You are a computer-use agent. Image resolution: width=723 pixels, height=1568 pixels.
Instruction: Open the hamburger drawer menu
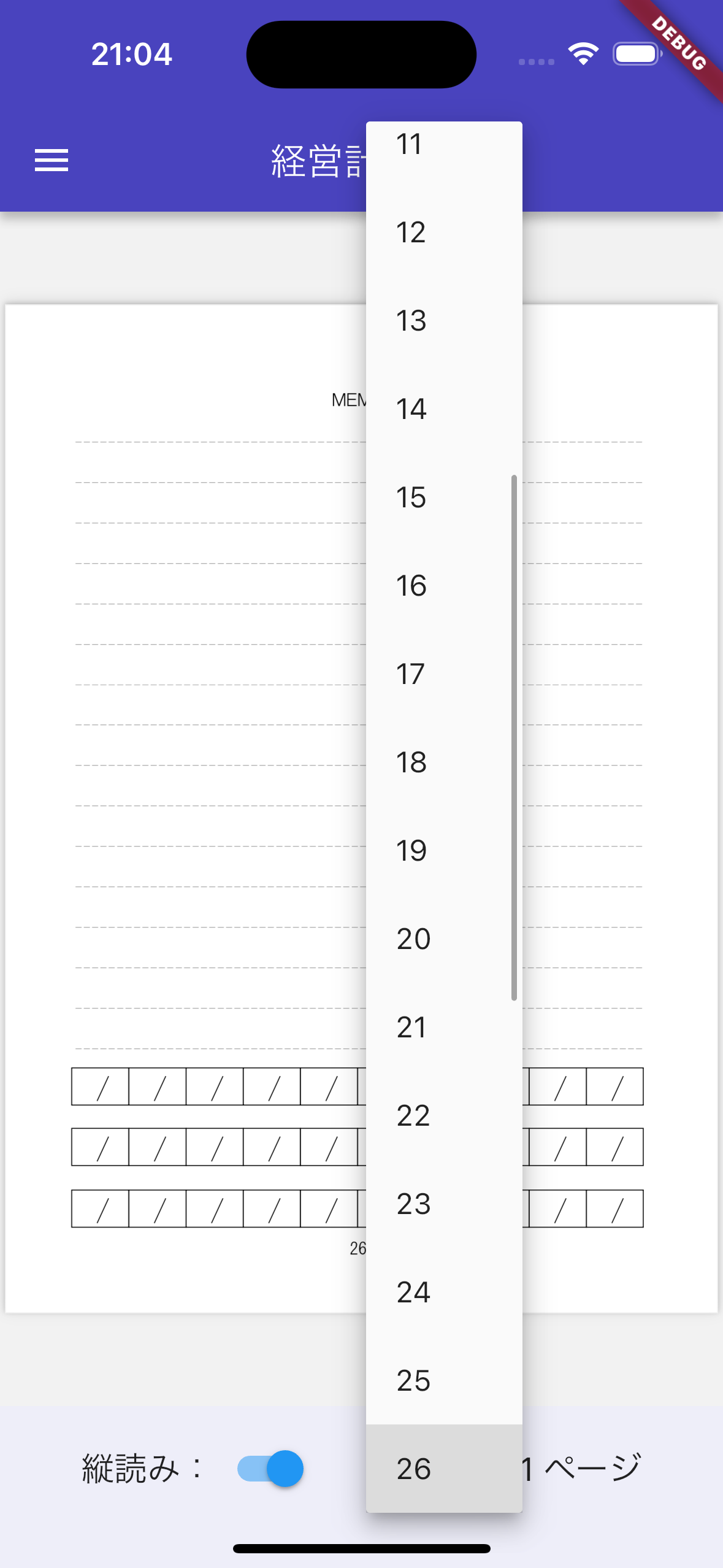52,161
